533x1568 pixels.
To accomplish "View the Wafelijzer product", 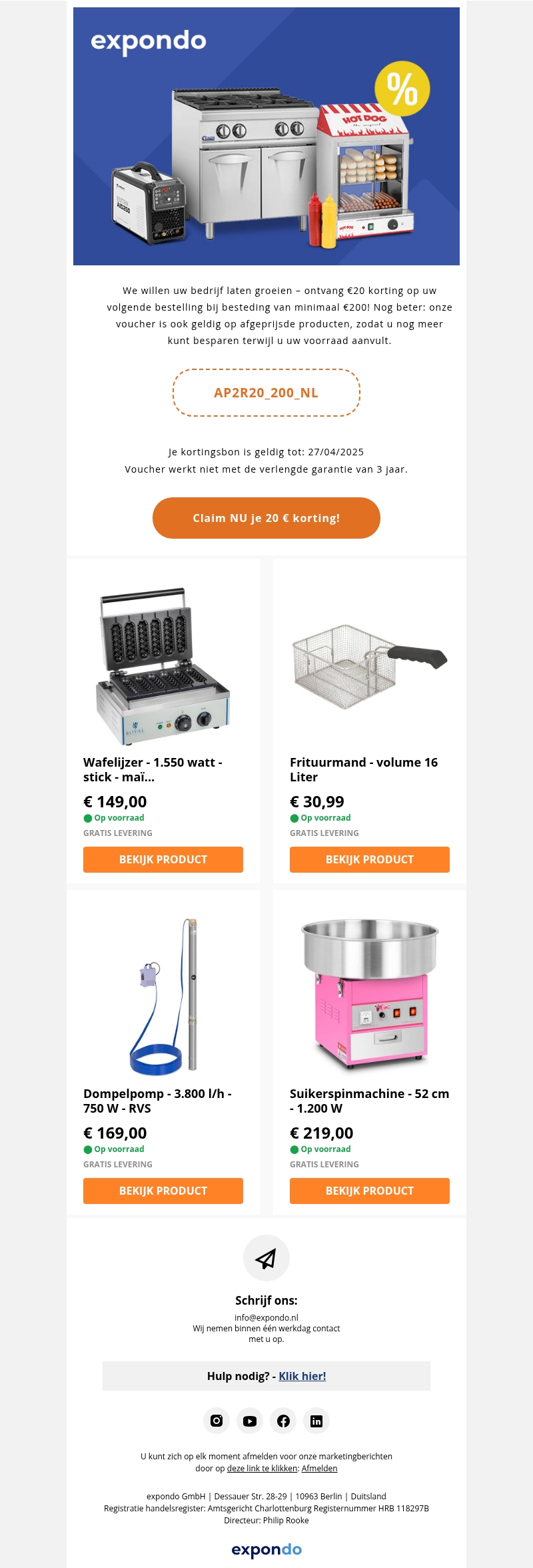I will pyautogui.click(x=163, y=859).
